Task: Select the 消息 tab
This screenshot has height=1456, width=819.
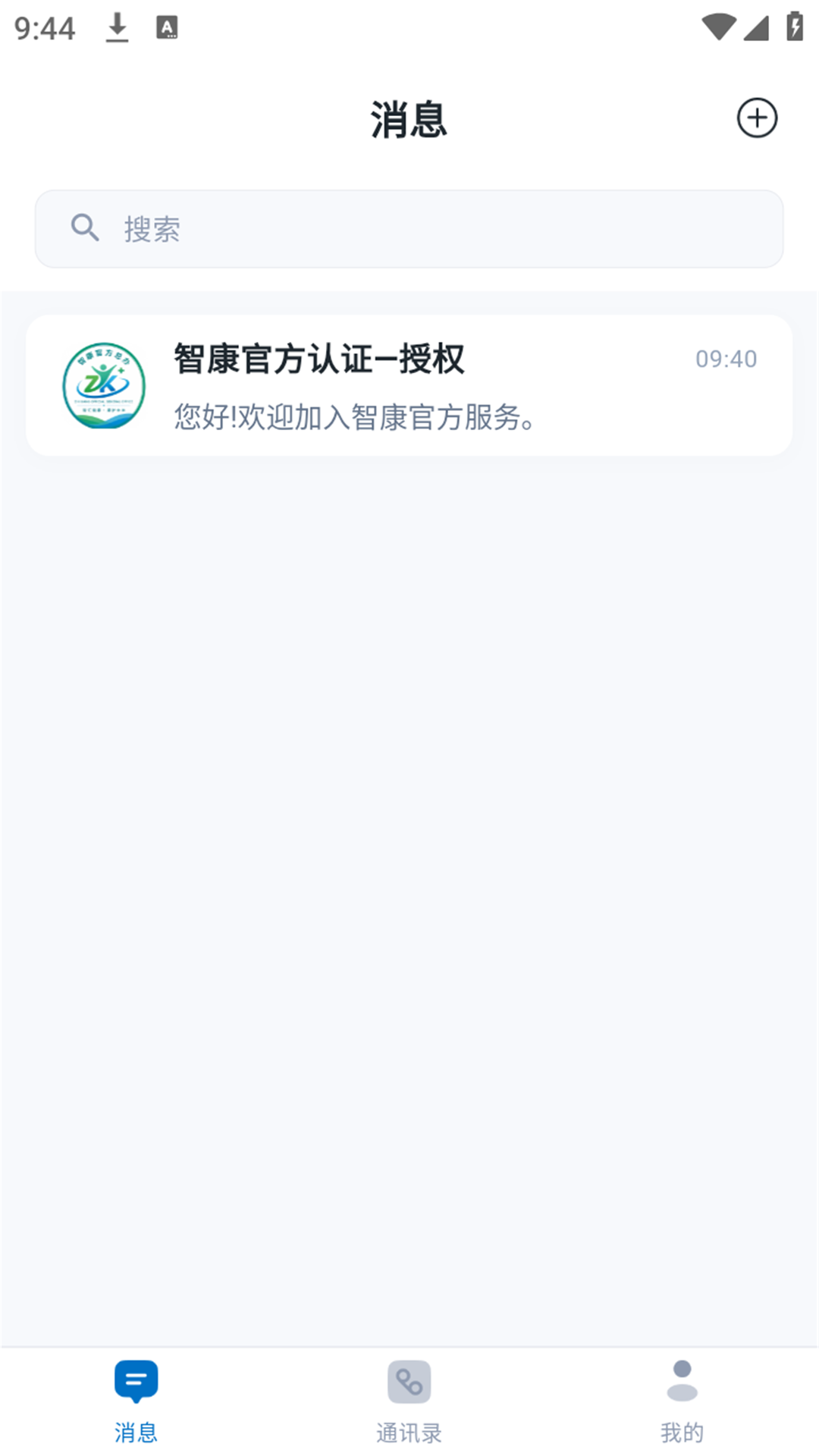Action: pyautogui.click(x=136, y=1401)
